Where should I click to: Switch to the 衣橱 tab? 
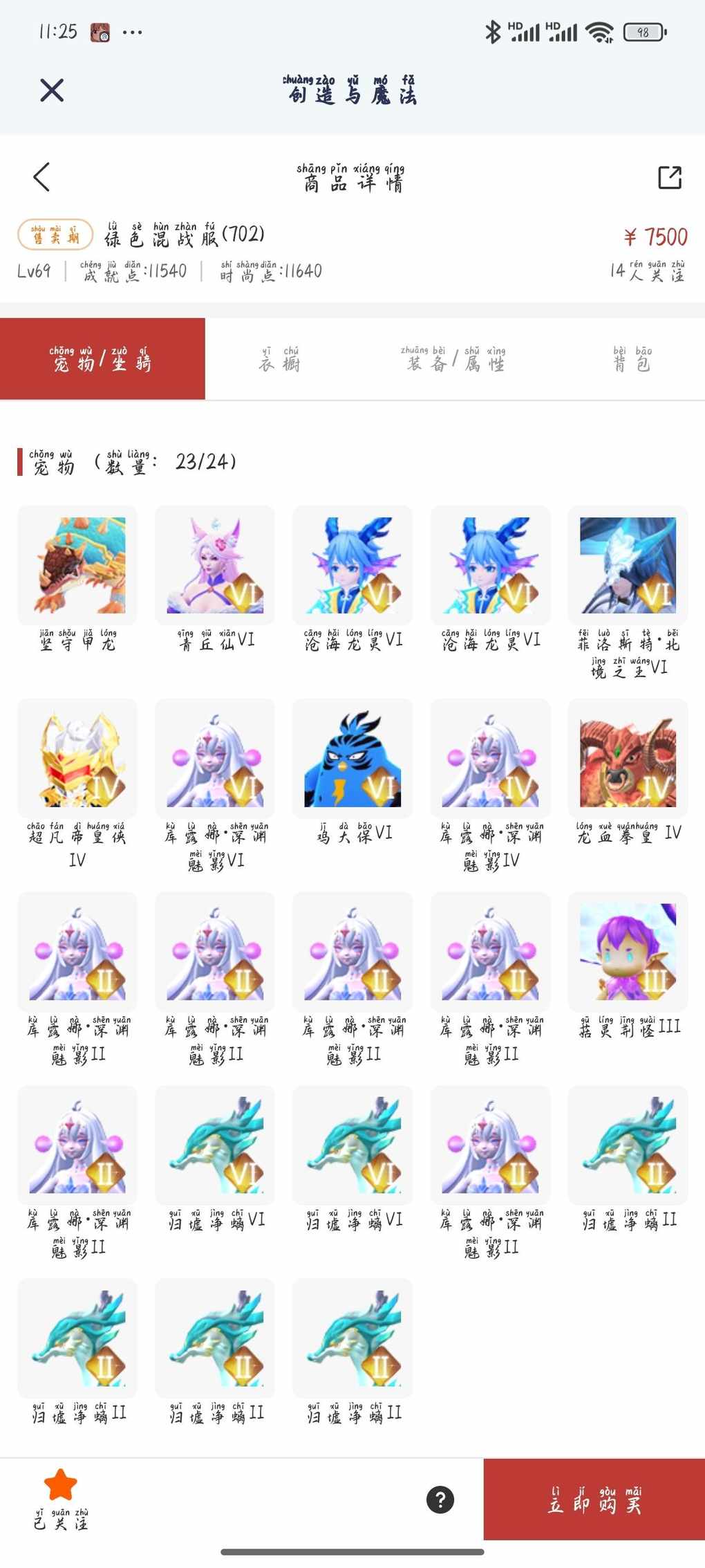(280, 359)
